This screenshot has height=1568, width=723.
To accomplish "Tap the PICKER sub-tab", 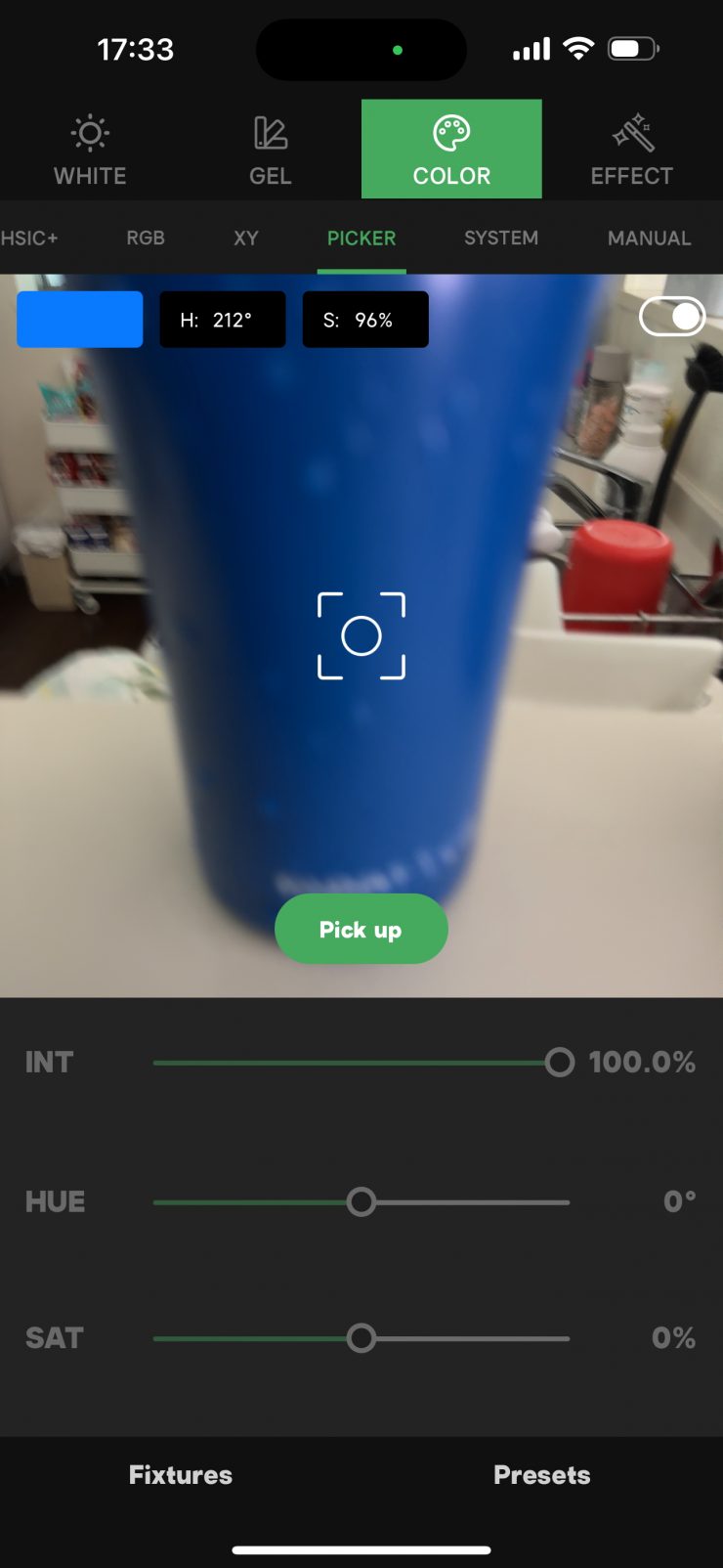I will point(361,238).
